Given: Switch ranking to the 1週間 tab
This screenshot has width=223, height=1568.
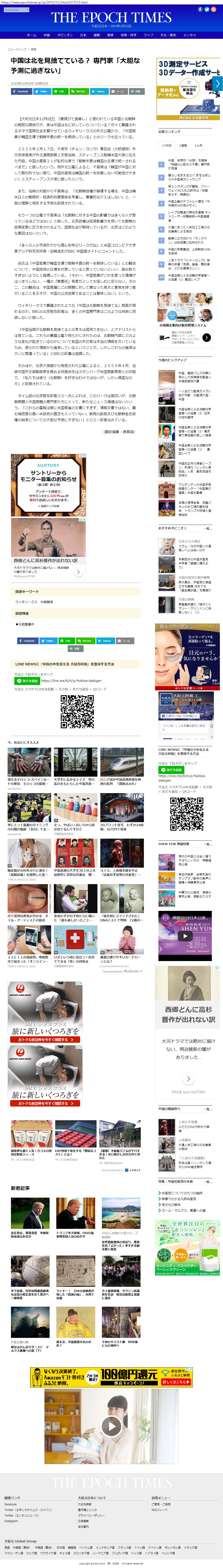Looking at the screenshot, I should [x=183, y=145].
